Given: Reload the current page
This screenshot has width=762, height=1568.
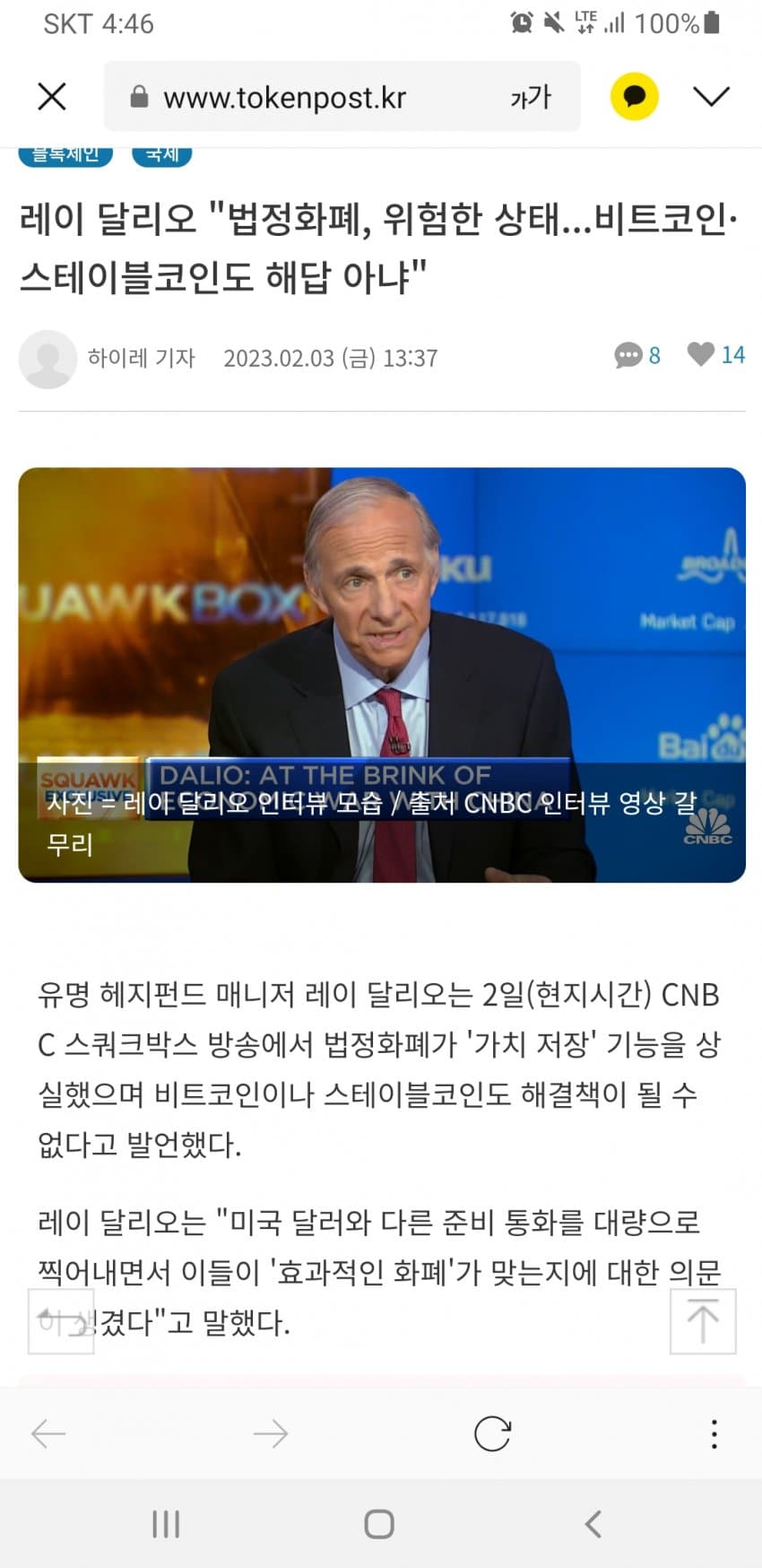Looking at the screenshot, I should (x=492, y=1434).
